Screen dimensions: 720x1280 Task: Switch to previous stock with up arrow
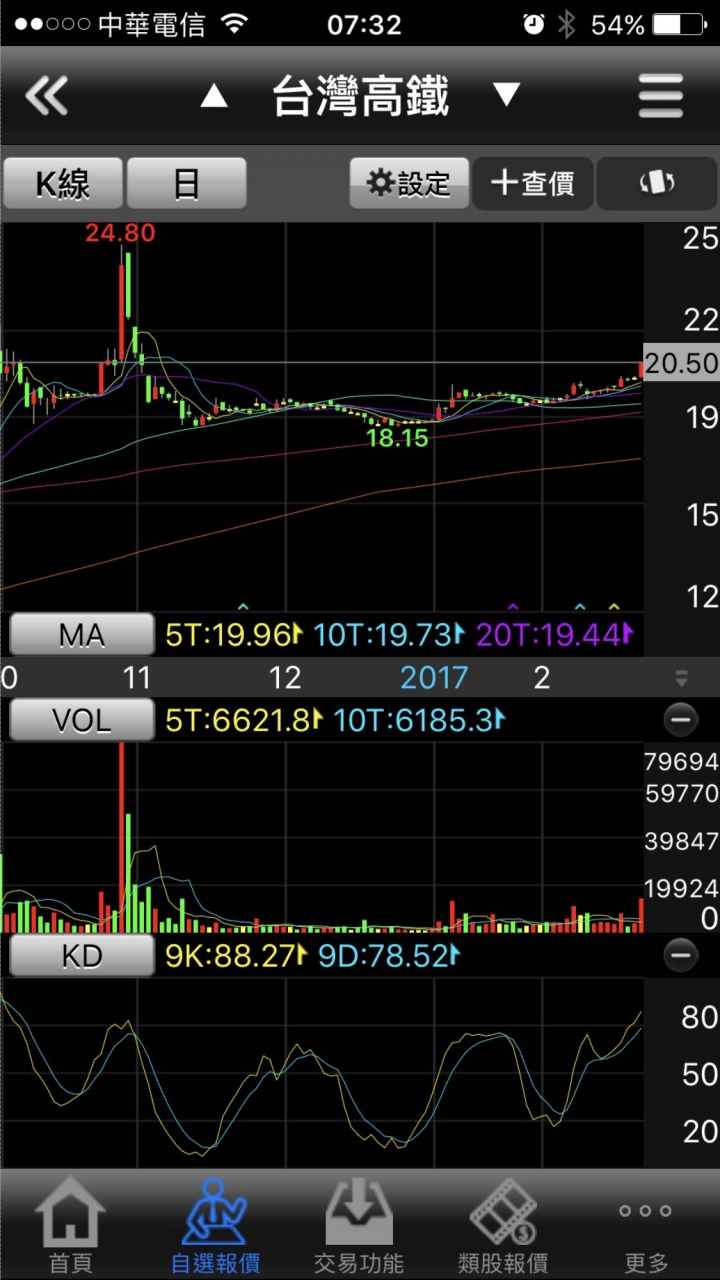coord(214,96)
